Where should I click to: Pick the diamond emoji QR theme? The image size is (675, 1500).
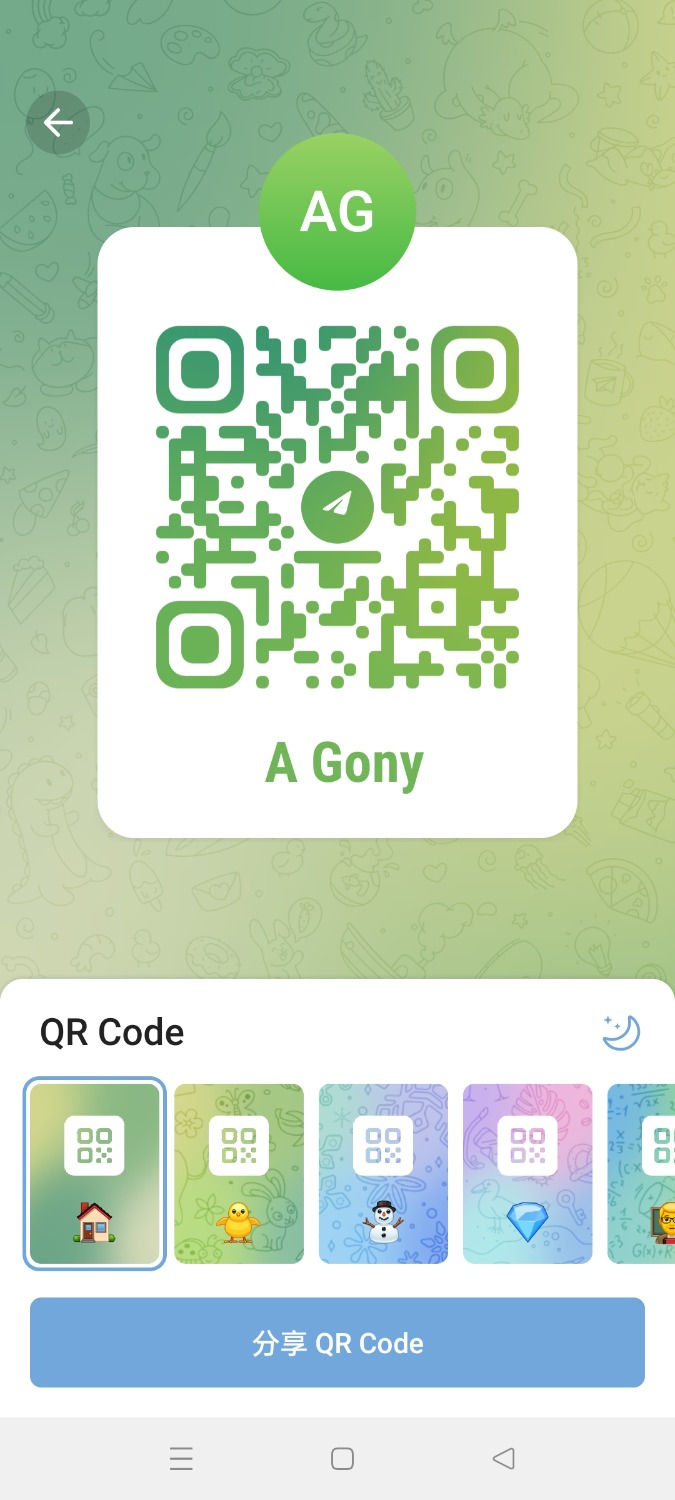(527, 1173)
